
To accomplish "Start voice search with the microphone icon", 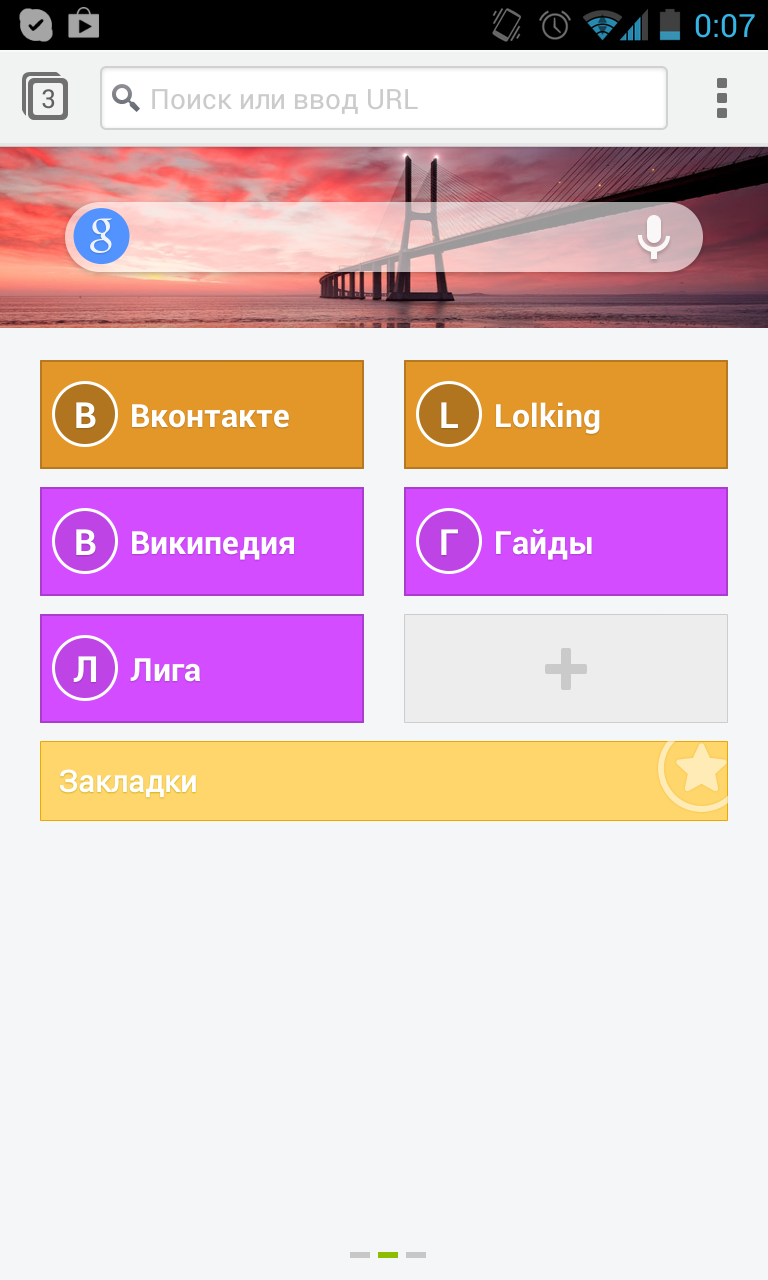I will [654, 237].
